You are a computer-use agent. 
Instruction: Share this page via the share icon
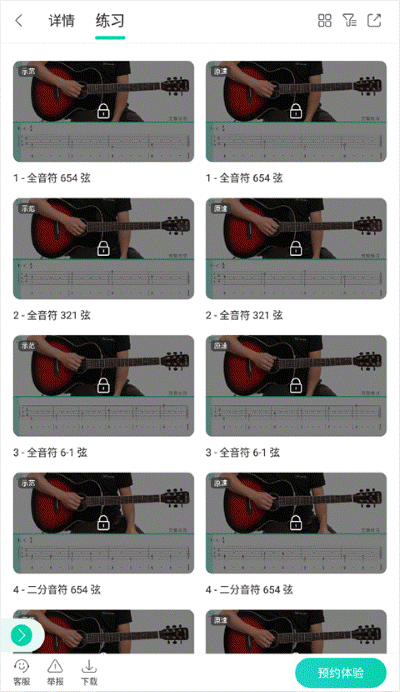[374, 20]
